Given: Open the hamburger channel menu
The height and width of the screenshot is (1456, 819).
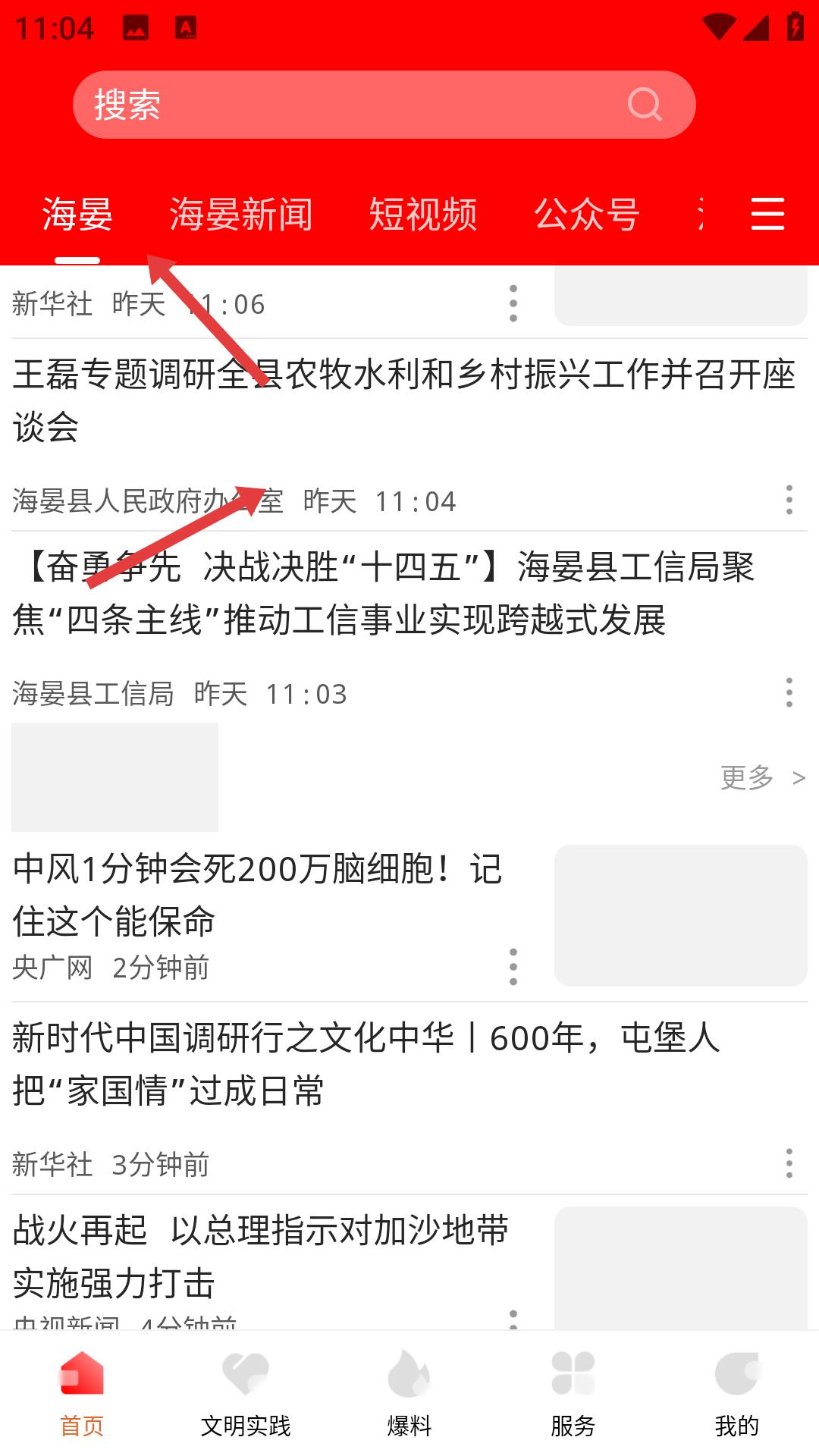Looking at the screenshot, I should tap(767, 214).
